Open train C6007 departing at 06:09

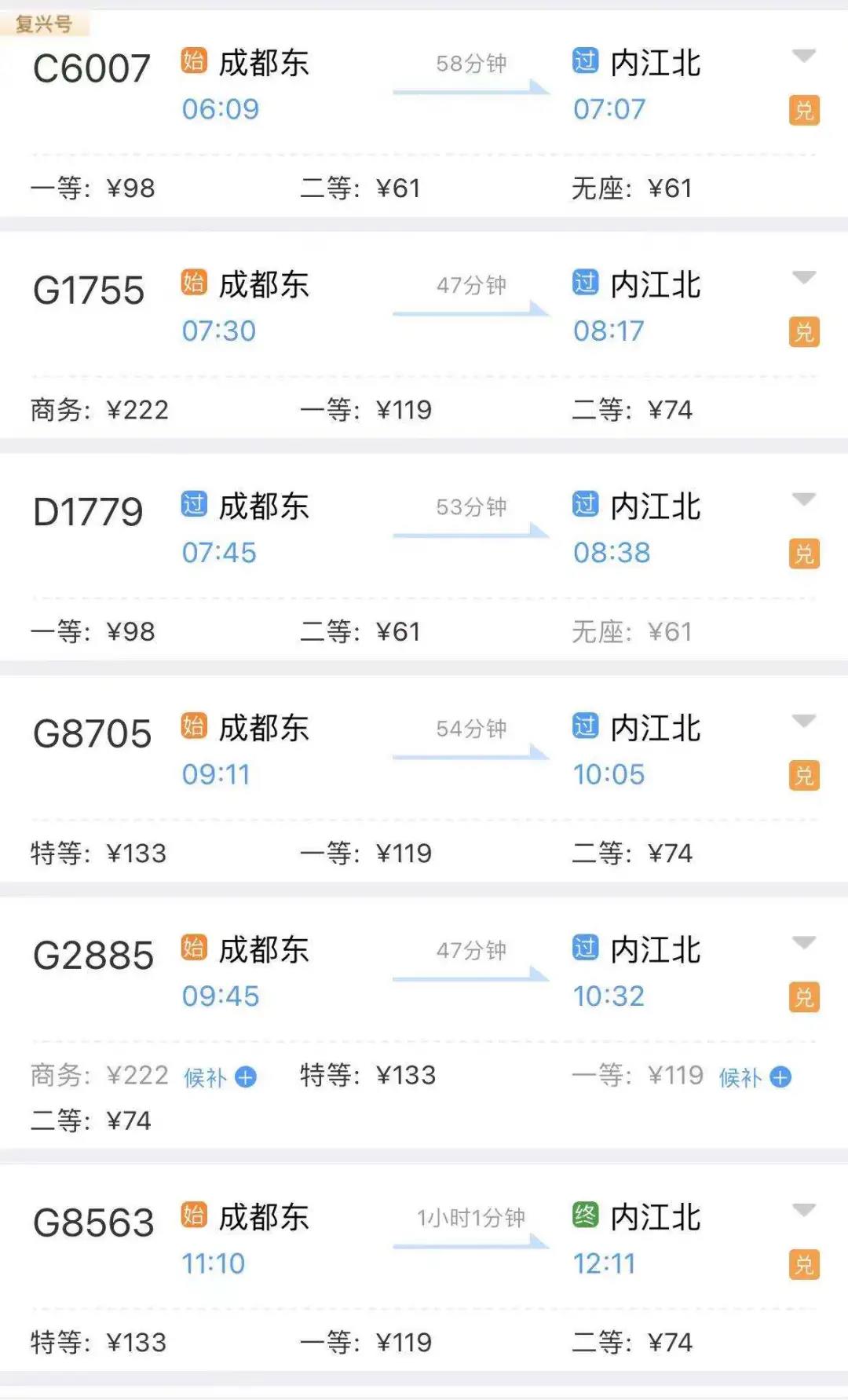click(92, 68)
